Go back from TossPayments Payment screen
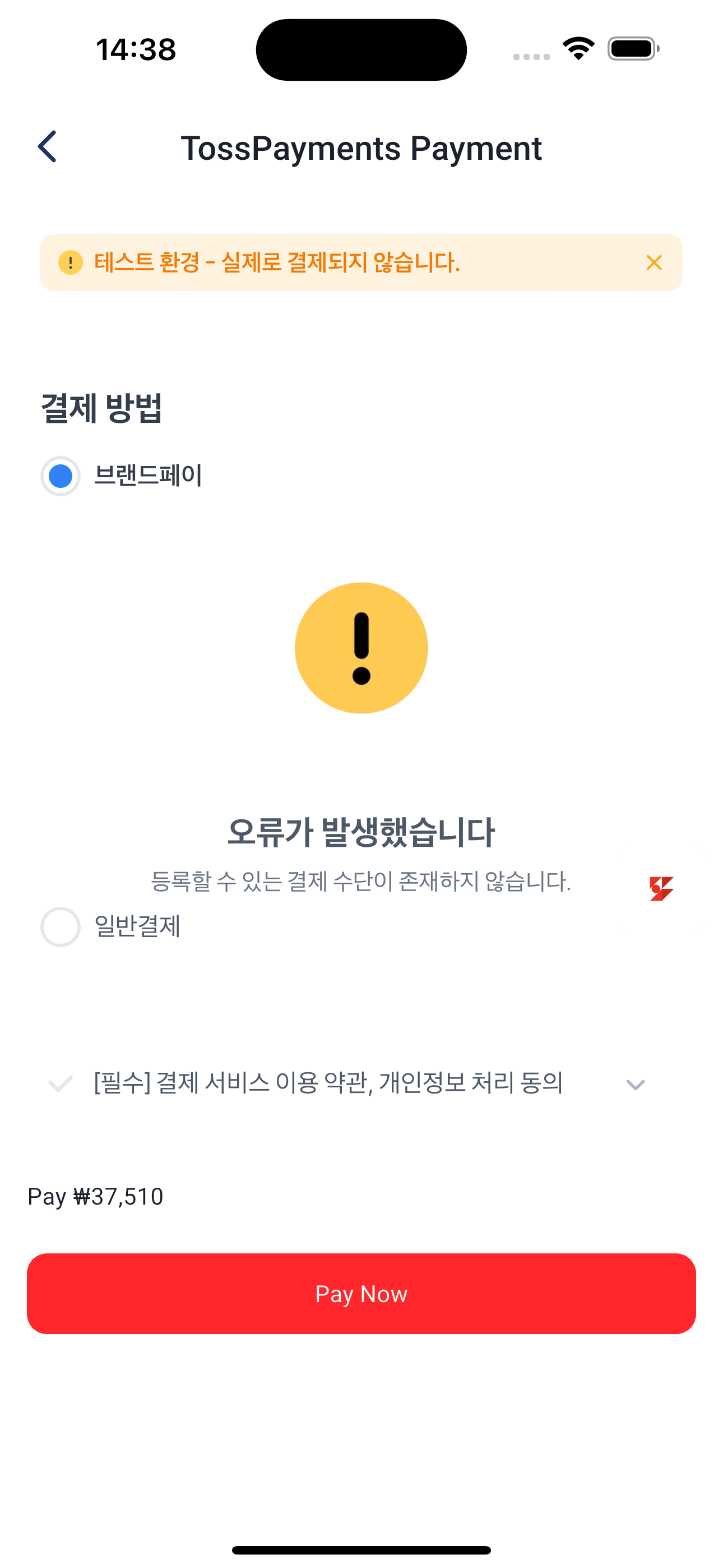This screenshot has width=723, height=1568. coord(48,147)
